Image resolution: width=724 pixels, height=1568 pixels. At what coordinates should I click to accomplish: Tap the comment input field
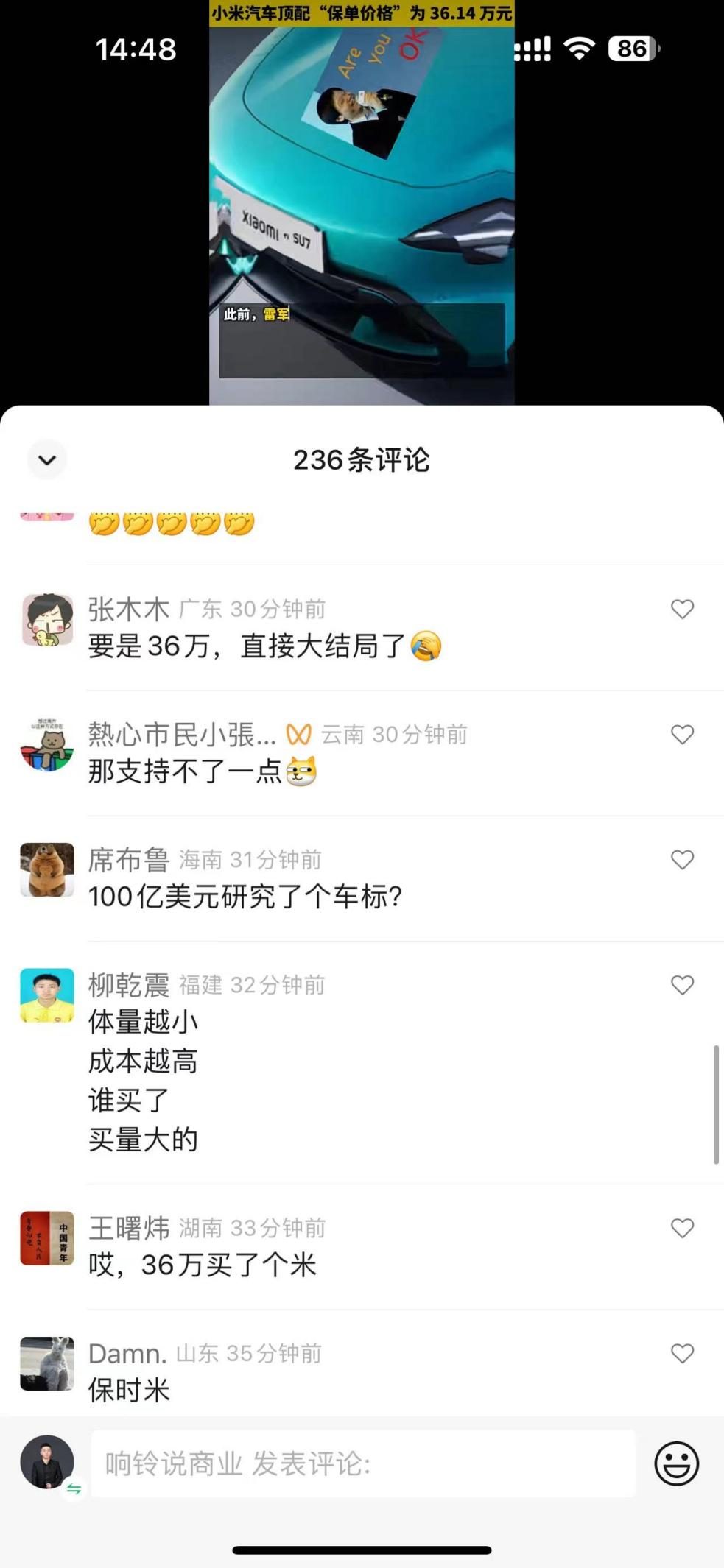coord(362,1463)
